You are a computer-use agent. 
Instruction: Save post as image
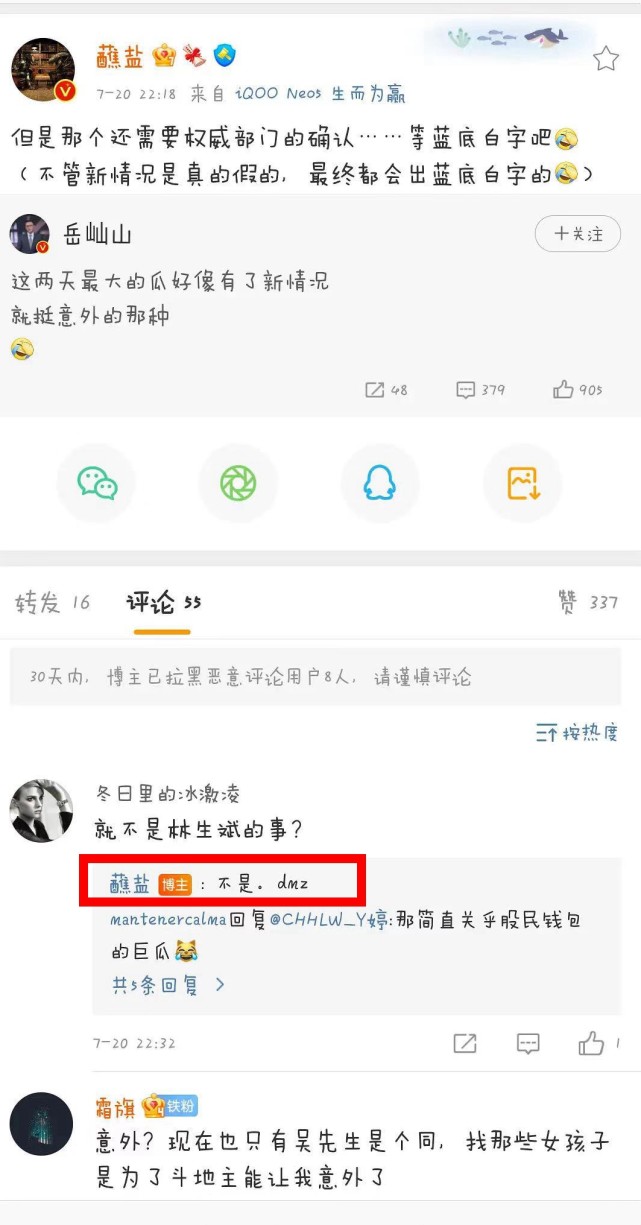522,484
